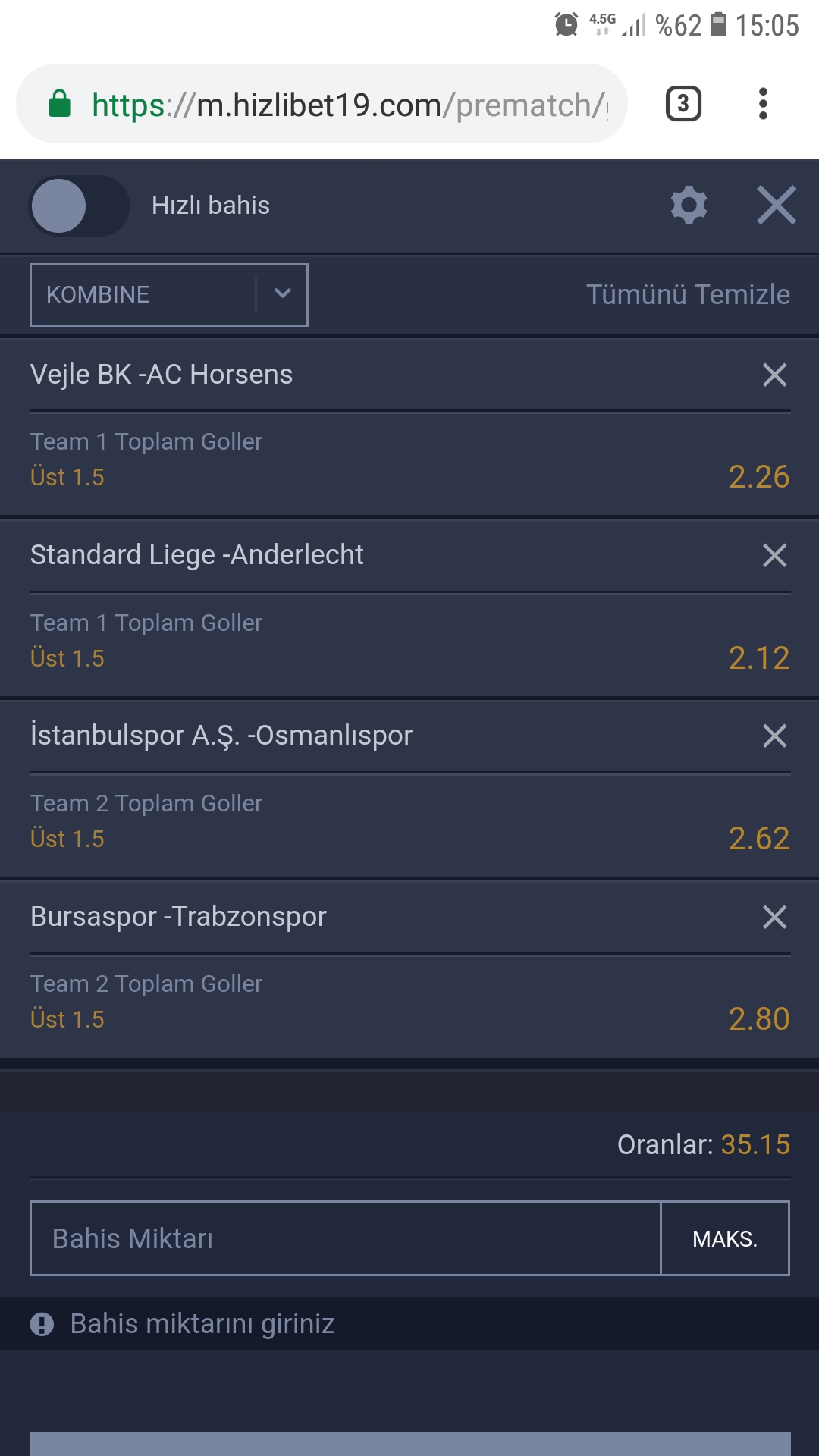Tap the browser URL address bar
This screenshot has height=1456, width=819.
pos(322,104)
